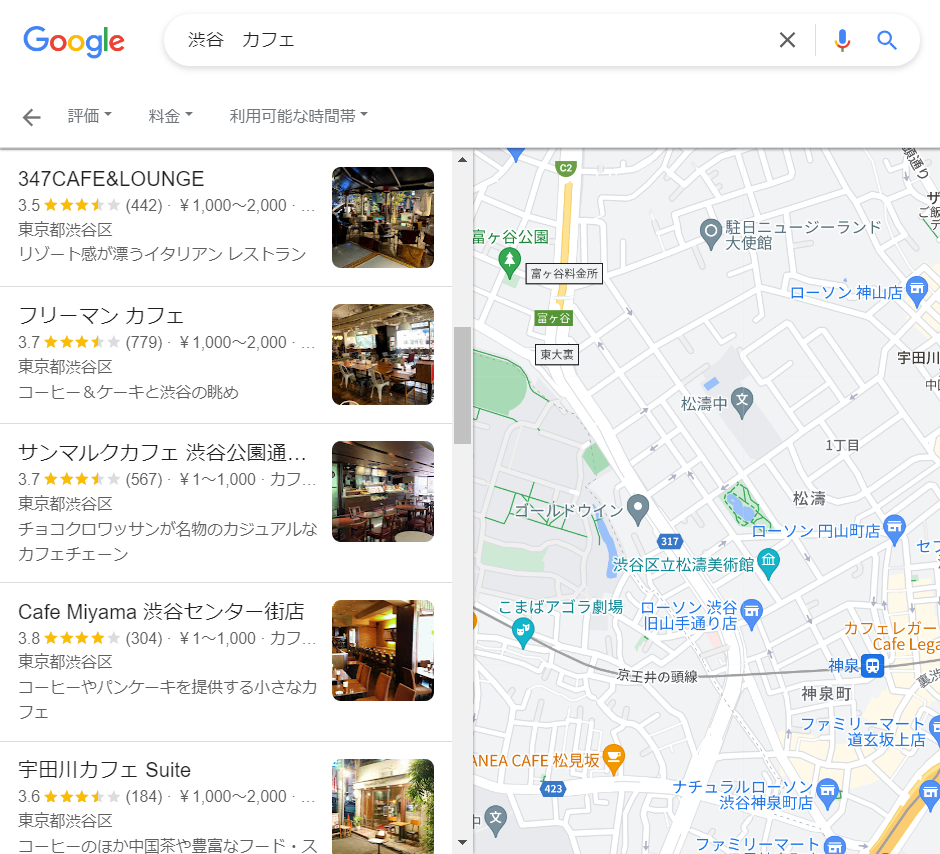Expand the 評価 rating filter
The height and width of the screenshot is (854, 940).
[x=89, y=116]
